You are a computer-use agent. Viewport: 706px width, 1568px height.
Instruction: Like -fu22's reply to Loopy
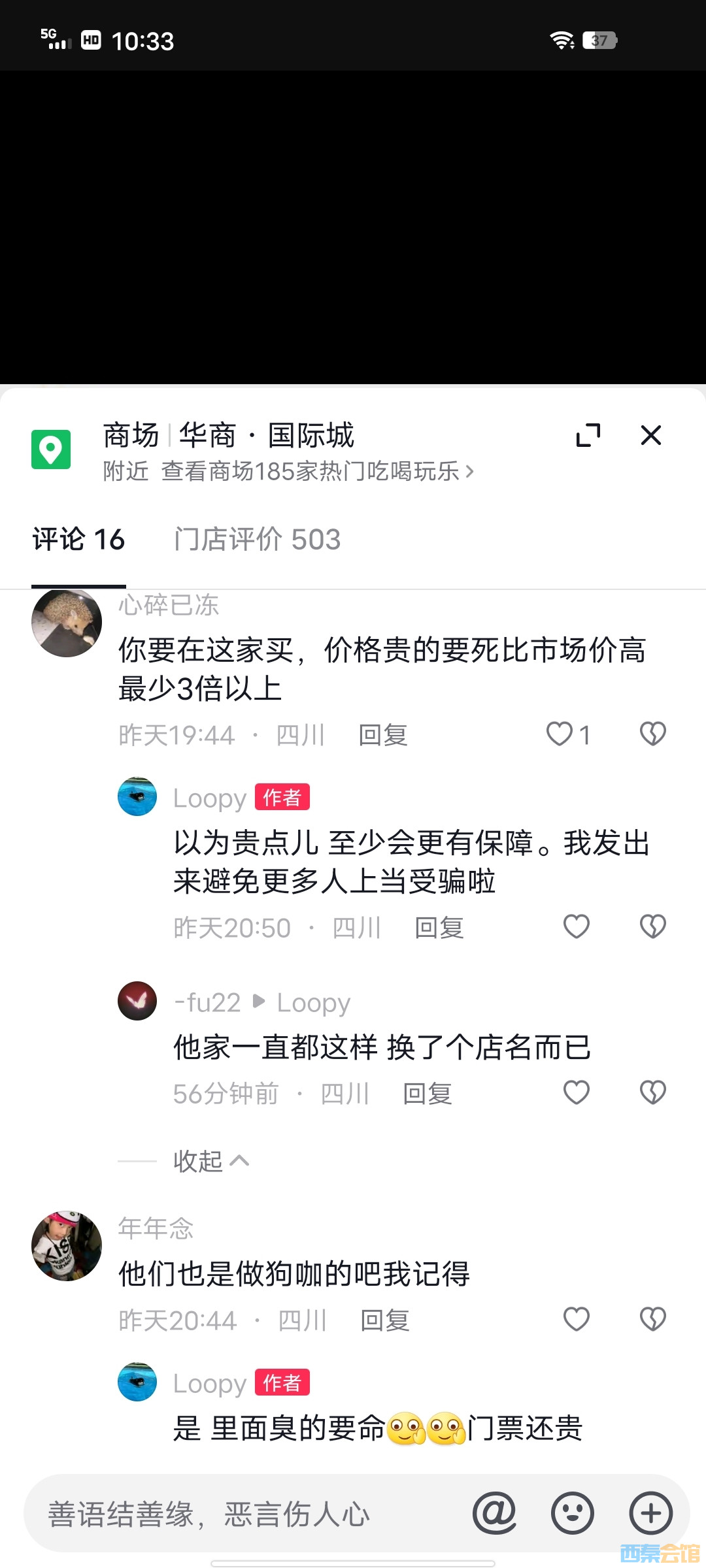[x=576, y=1092]
